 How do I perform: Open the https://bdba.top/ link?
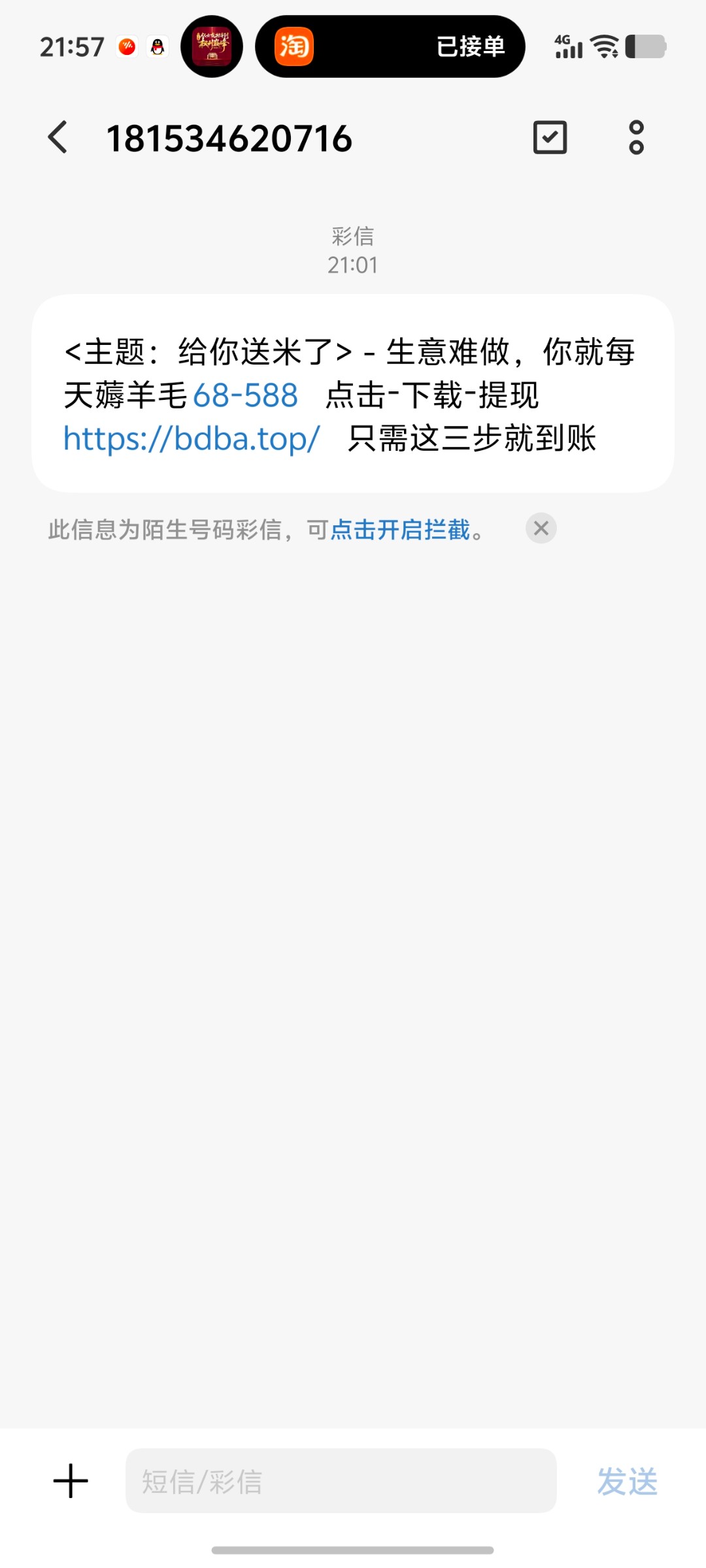coord(192,438)
